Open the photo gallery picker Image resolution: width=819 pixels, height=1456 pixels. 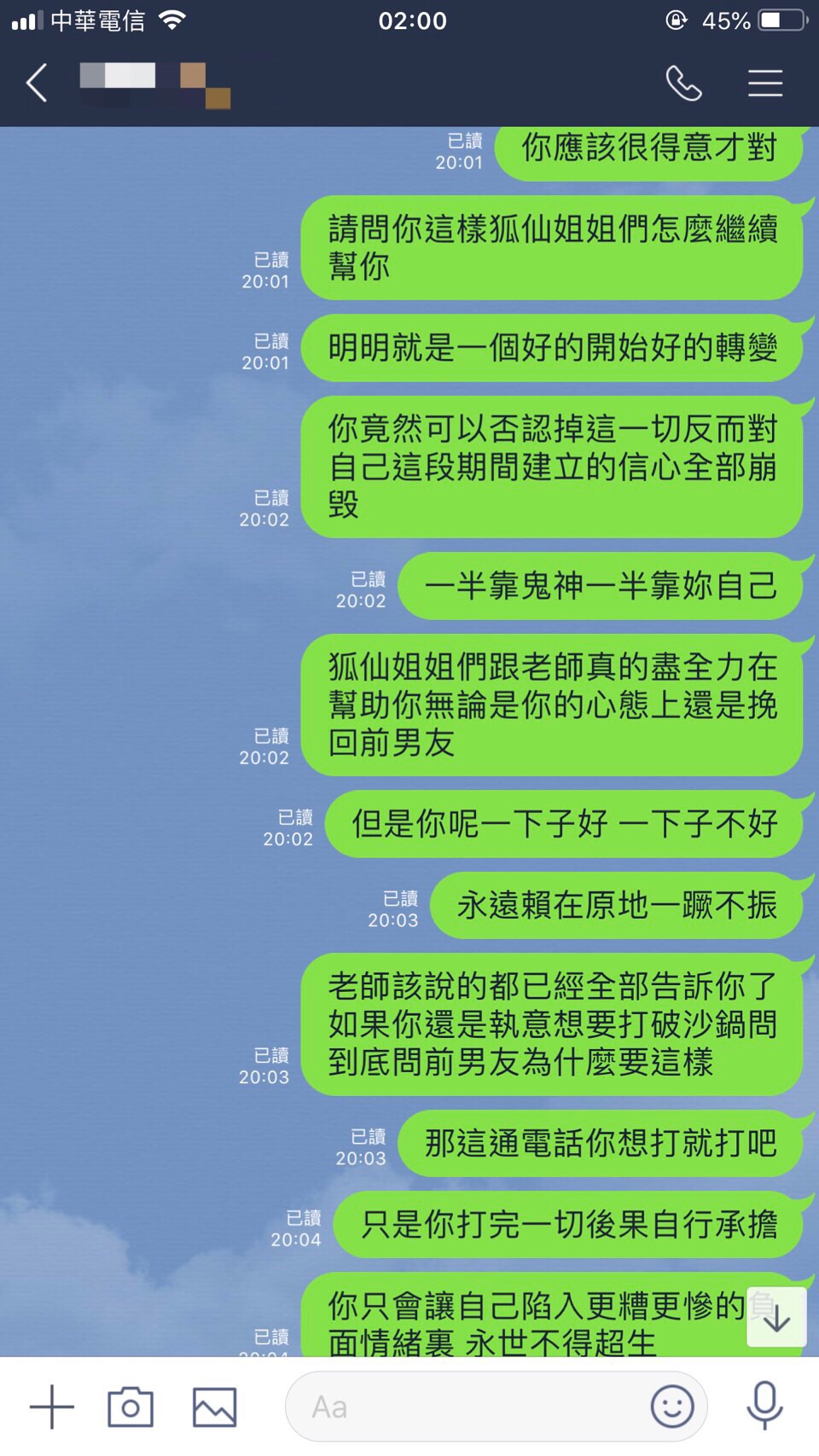(x=214, y=1407)
